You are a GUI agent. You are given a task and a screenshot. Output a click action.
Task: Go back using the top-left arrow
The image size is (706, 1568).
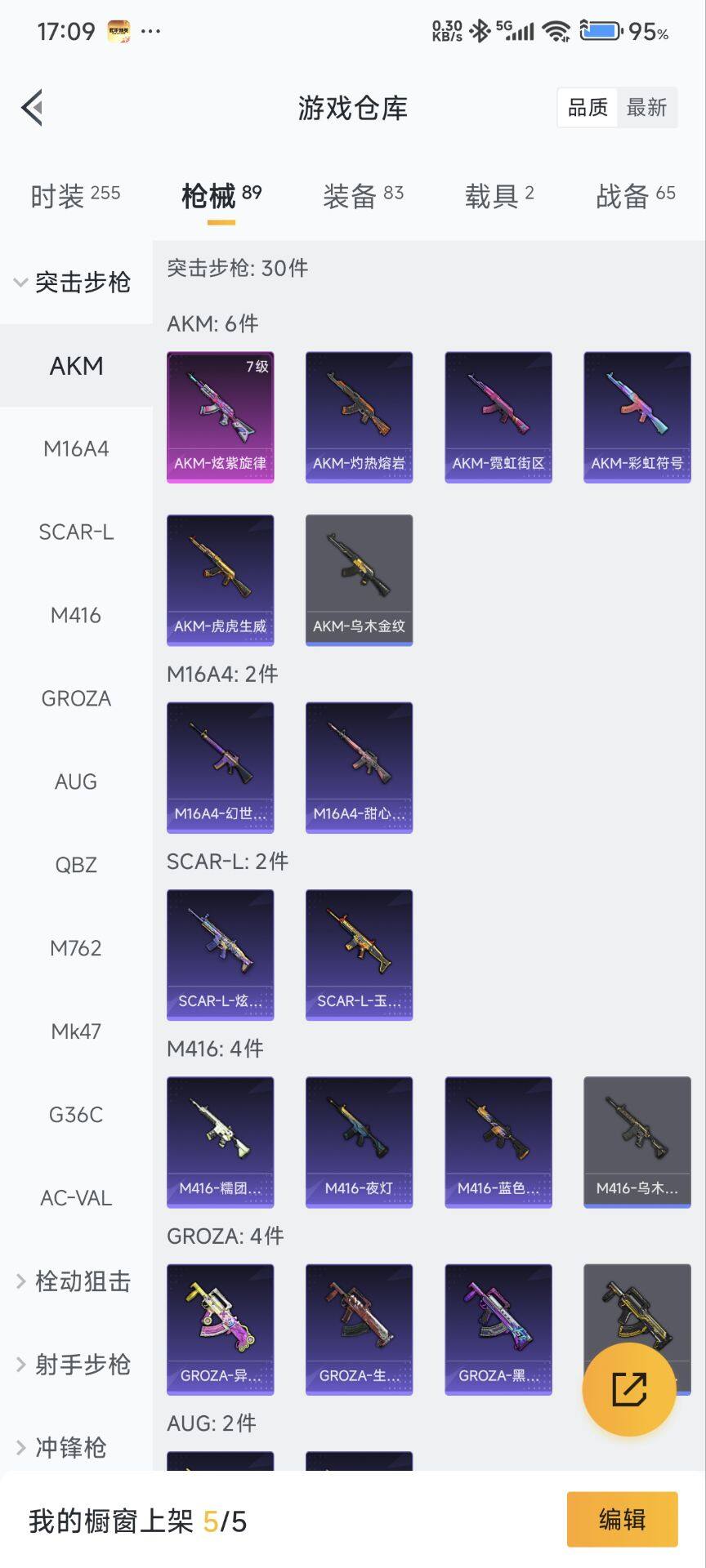[x=33, y=107]
